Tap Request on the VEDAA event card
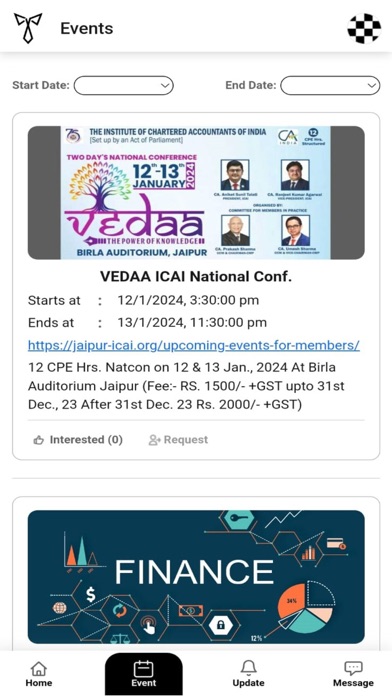 click(178, 440)
